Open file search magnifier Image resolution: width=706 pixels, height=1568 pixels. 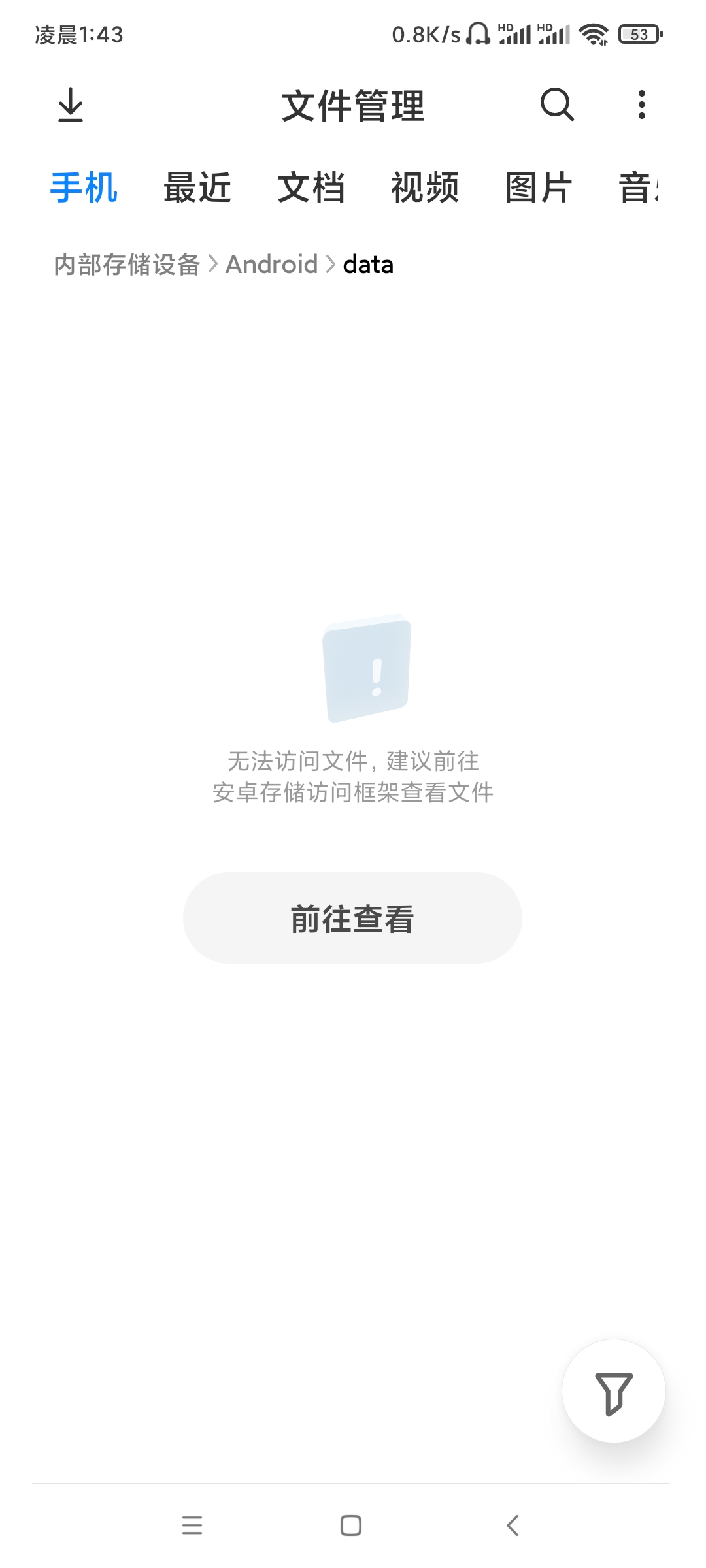pos(557,105)
